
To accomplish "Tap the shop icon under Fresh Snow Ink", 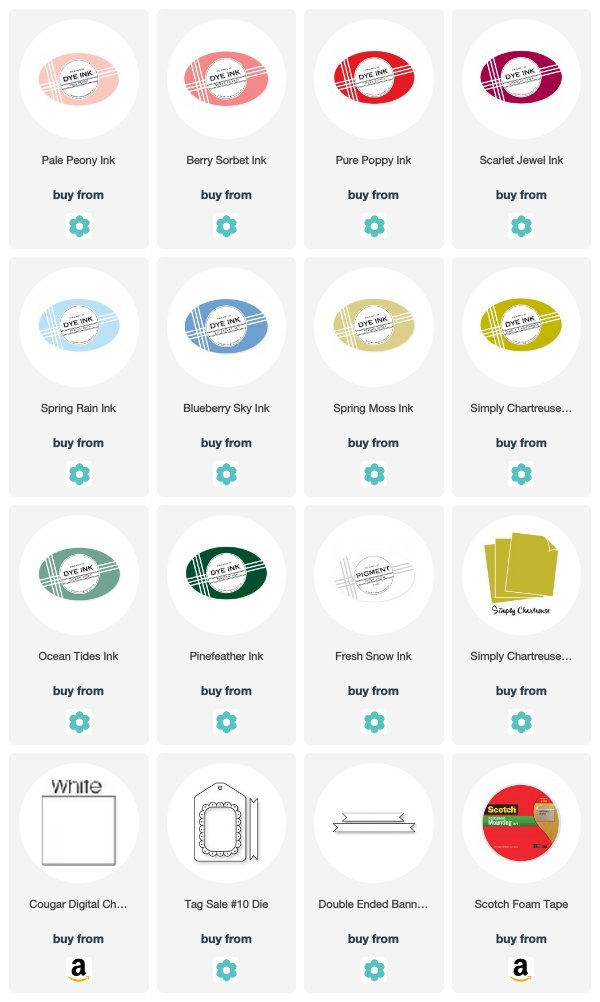I will tap(374, 722).
